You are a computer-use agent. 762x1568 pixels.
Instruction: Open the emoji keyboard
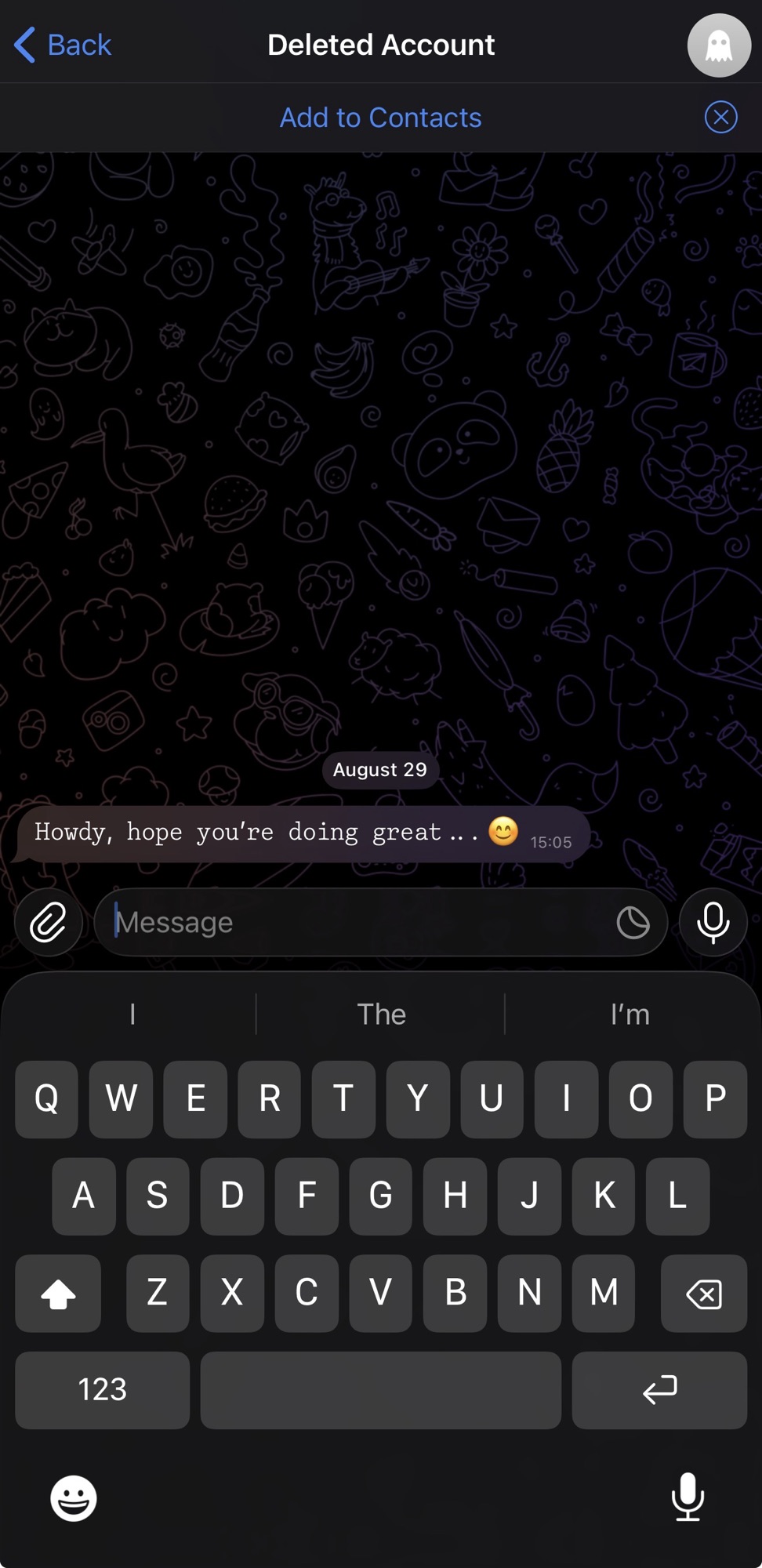tap(73, 1498)
